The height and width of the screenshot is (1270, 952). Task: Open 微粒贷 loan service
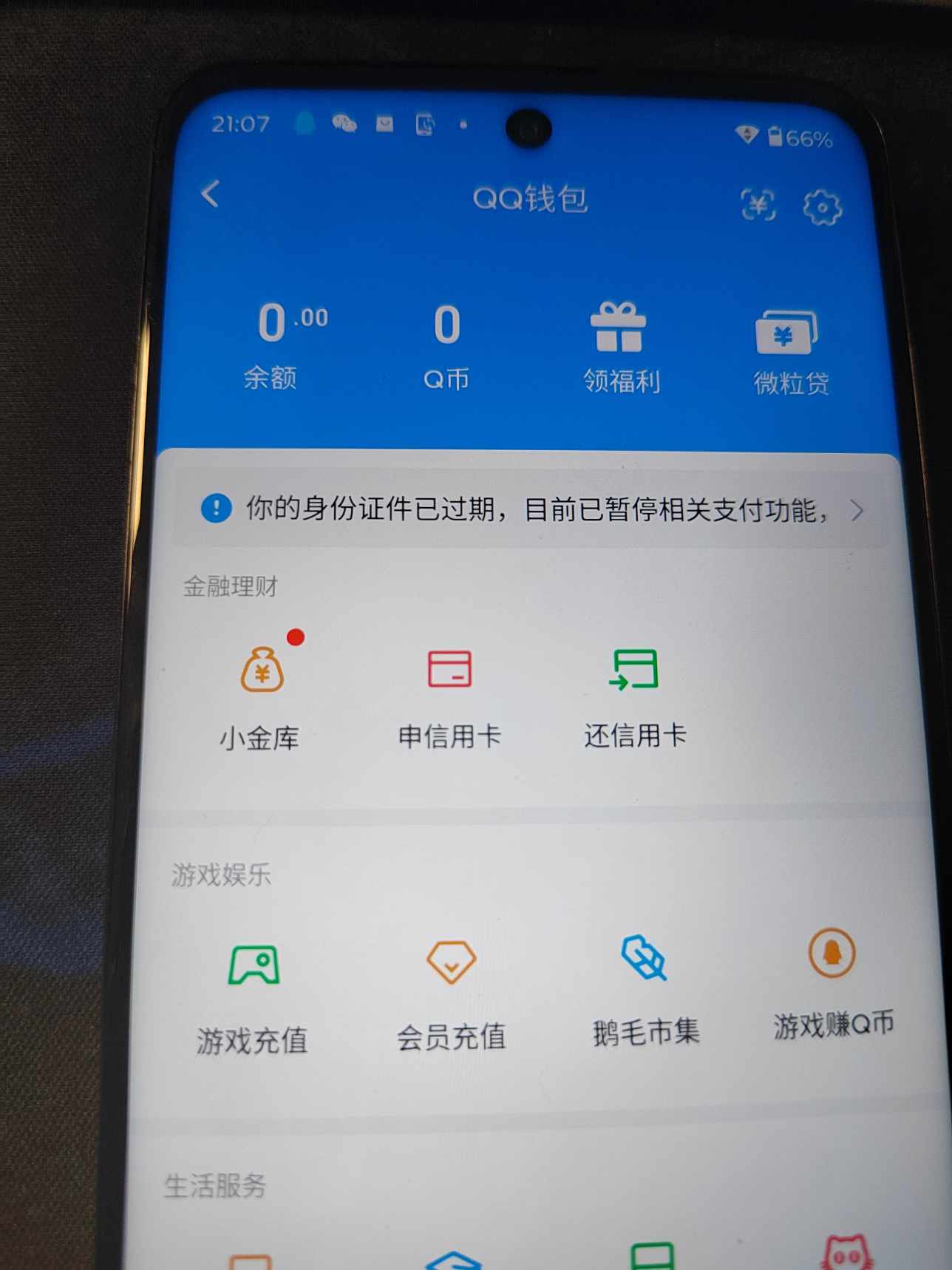[x=789, y=352]
